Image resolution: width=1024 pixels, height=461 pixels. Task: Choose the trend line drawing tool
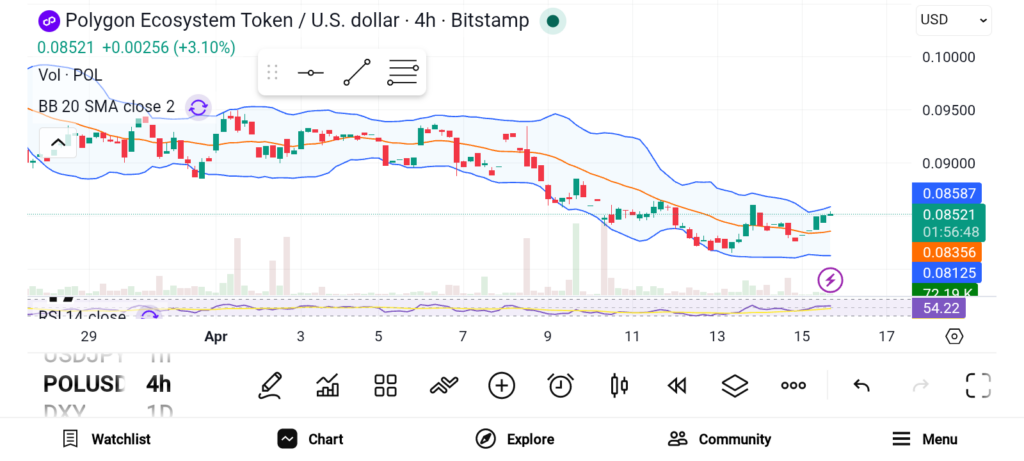click(356, 73)
